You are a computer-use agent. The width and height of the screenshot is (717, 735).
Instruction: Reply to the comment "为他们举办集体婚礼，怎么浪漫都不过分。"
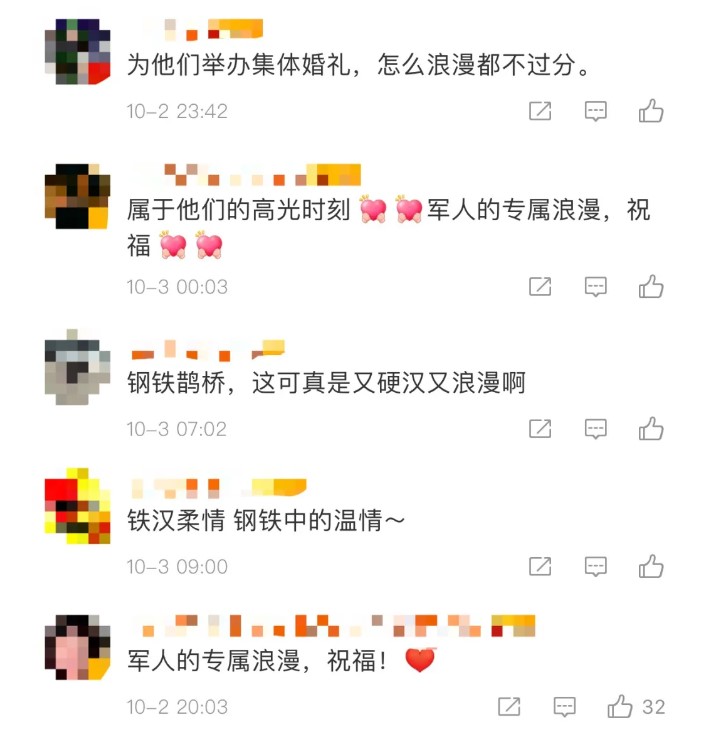click(596, 111)
